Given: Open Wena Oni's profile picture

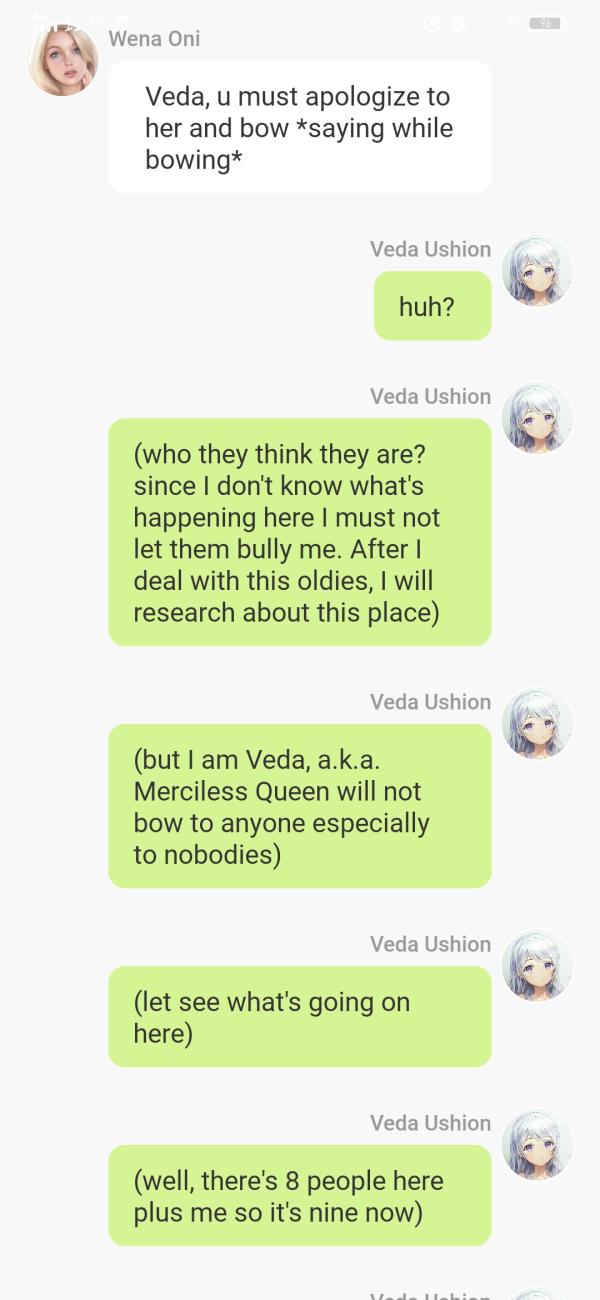Looking at the screenshot, I should coord(62,61).
